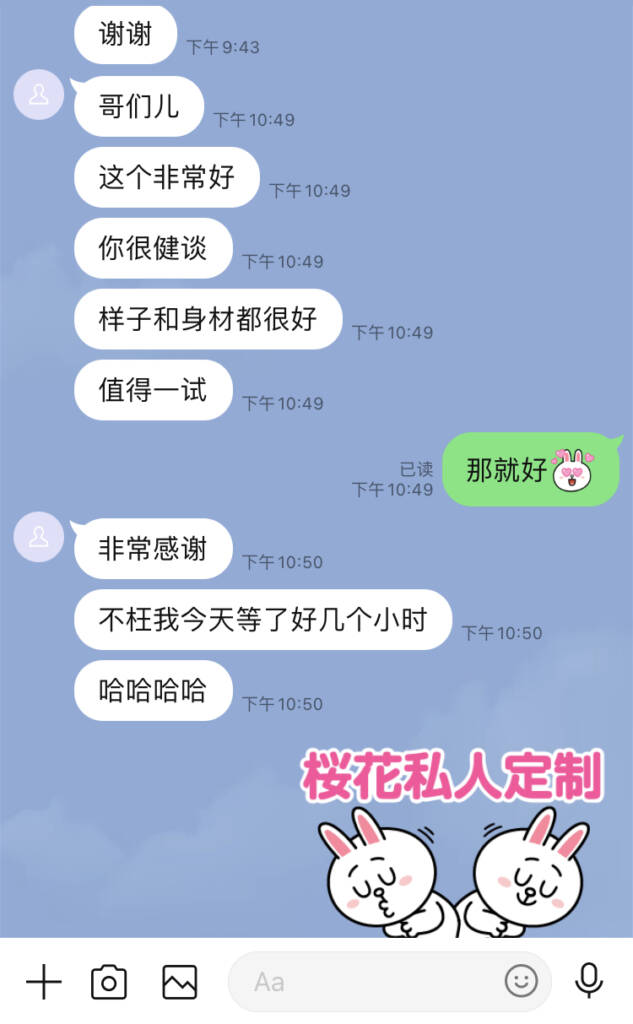This screenshot has height=1024, width=633.
Task: Open the plus attachment menu
Action: (43, 982)
